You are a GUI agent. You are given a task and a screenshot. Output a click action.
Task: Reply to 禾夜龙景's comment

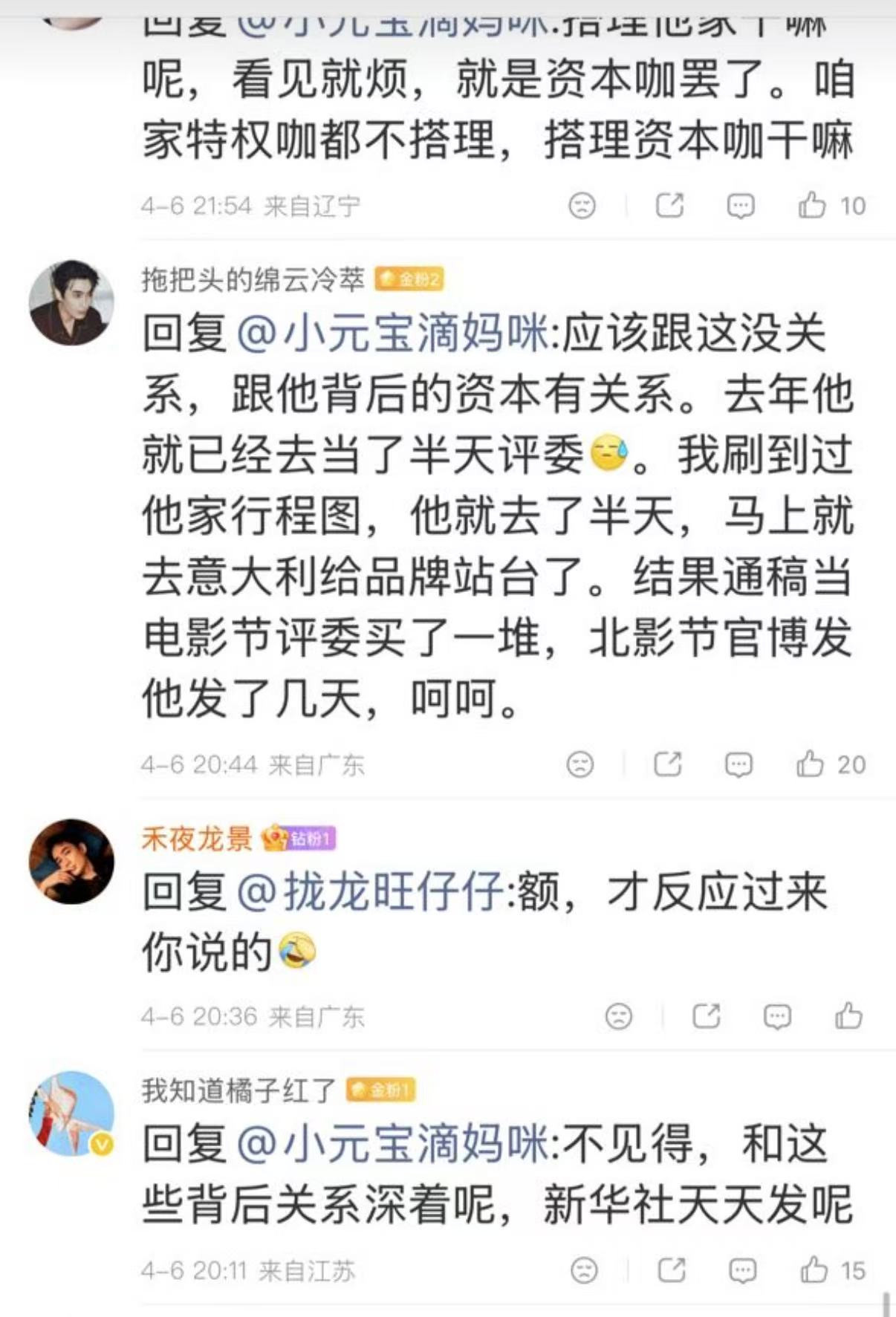pos(776,1016)
